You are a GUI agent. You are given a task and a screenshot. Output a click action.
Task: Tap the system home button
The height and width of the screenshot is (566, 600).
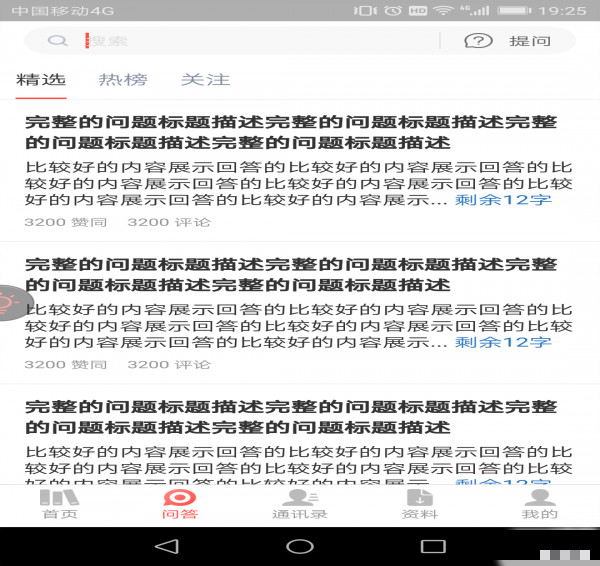click(299, 546)
